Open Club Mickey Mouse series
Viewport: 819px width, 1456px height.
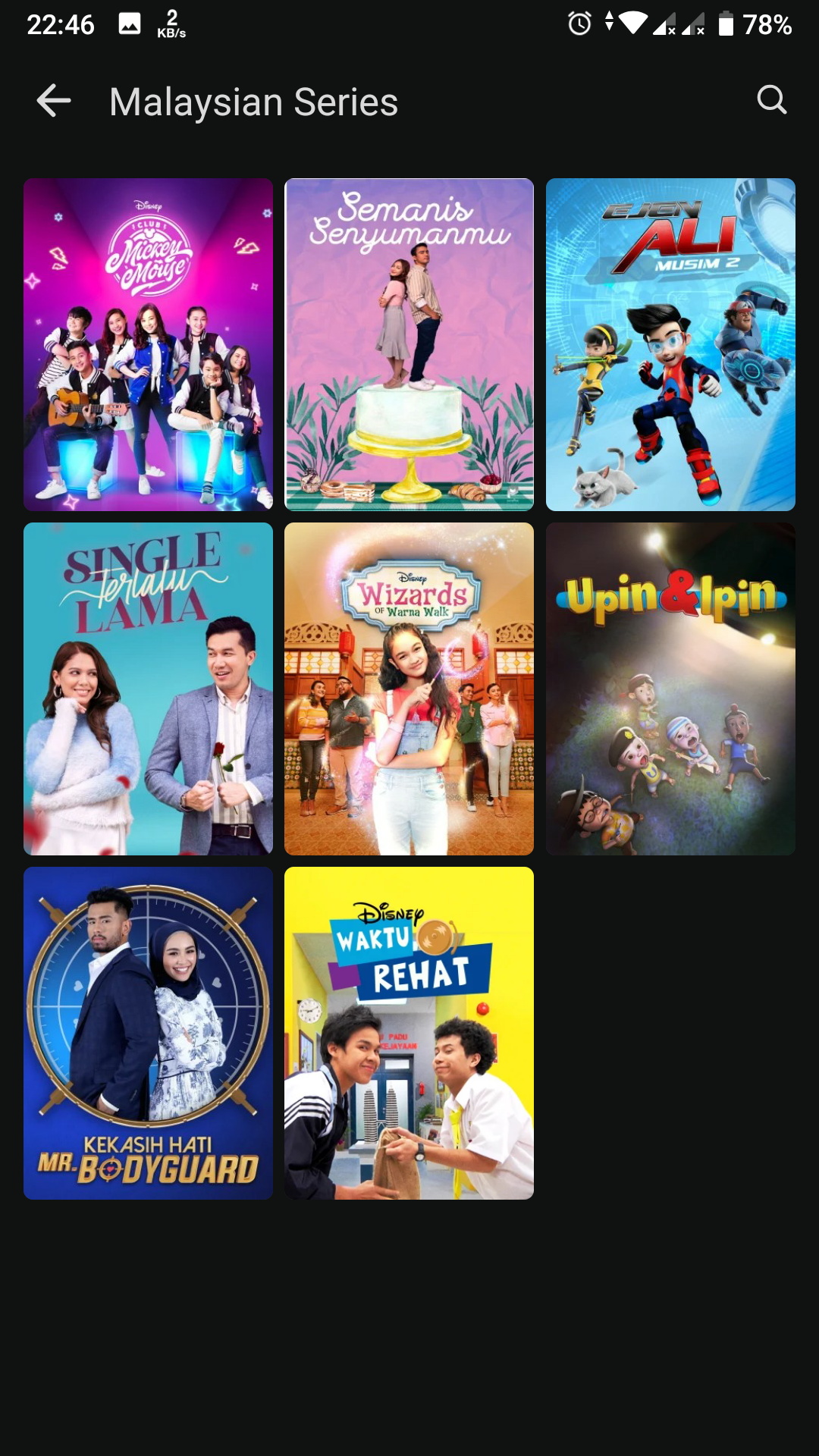pyautogui.click(x=148, y=344)
